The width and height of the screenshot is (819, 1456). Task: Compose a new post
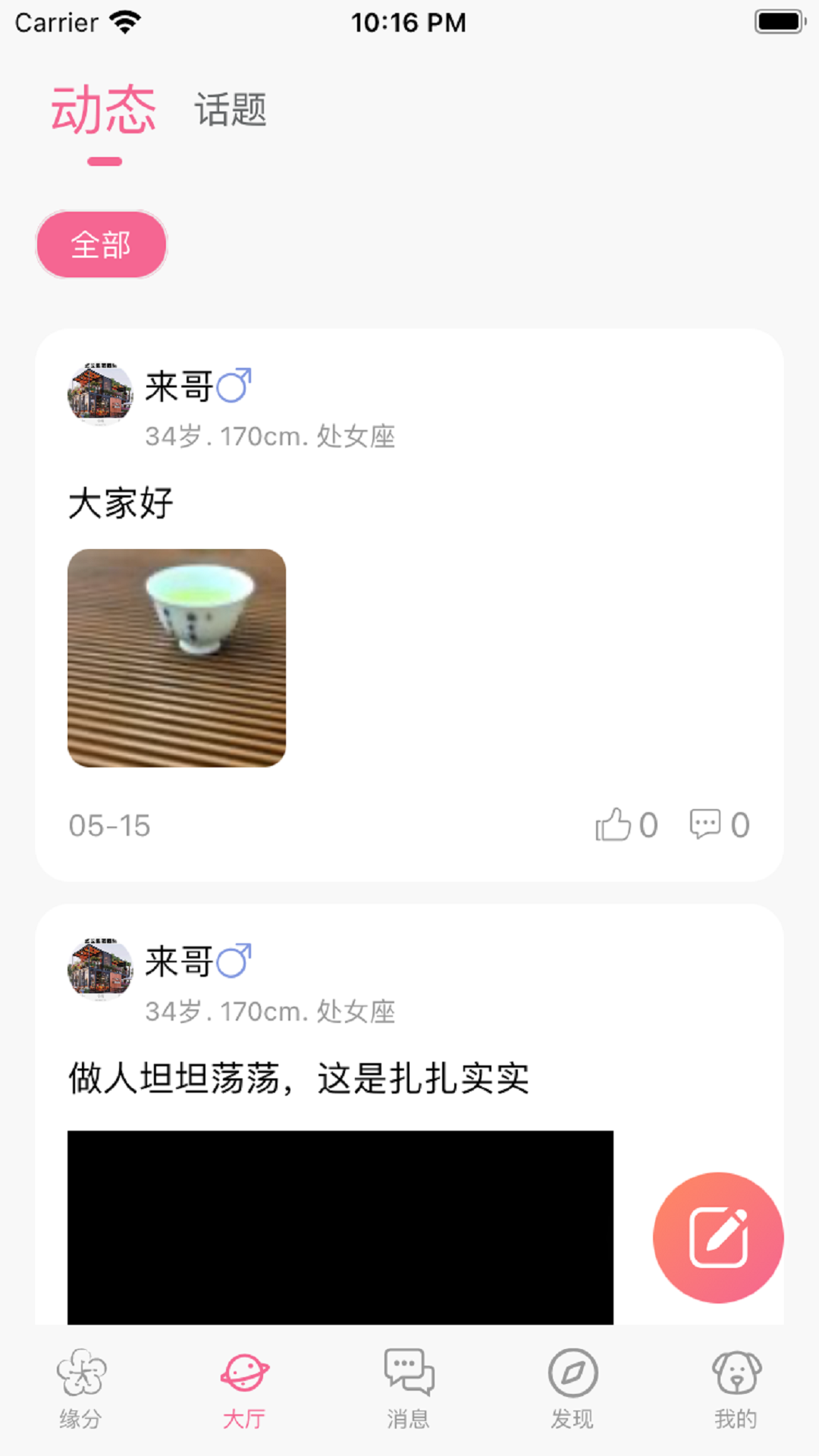[x=717, y=1238]
